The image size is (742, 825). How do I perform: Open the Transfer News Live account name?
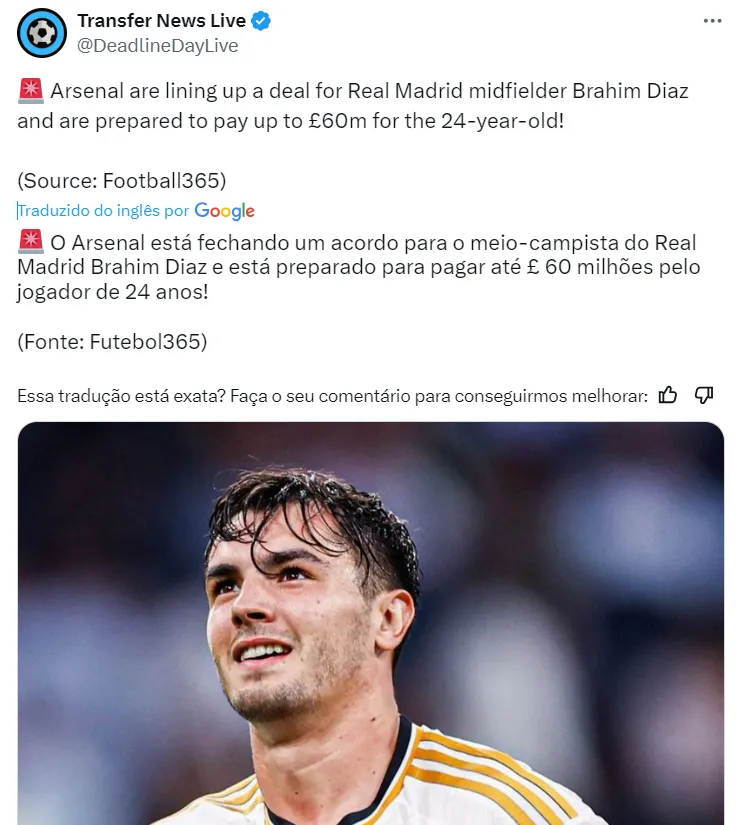tap(161, 21)
